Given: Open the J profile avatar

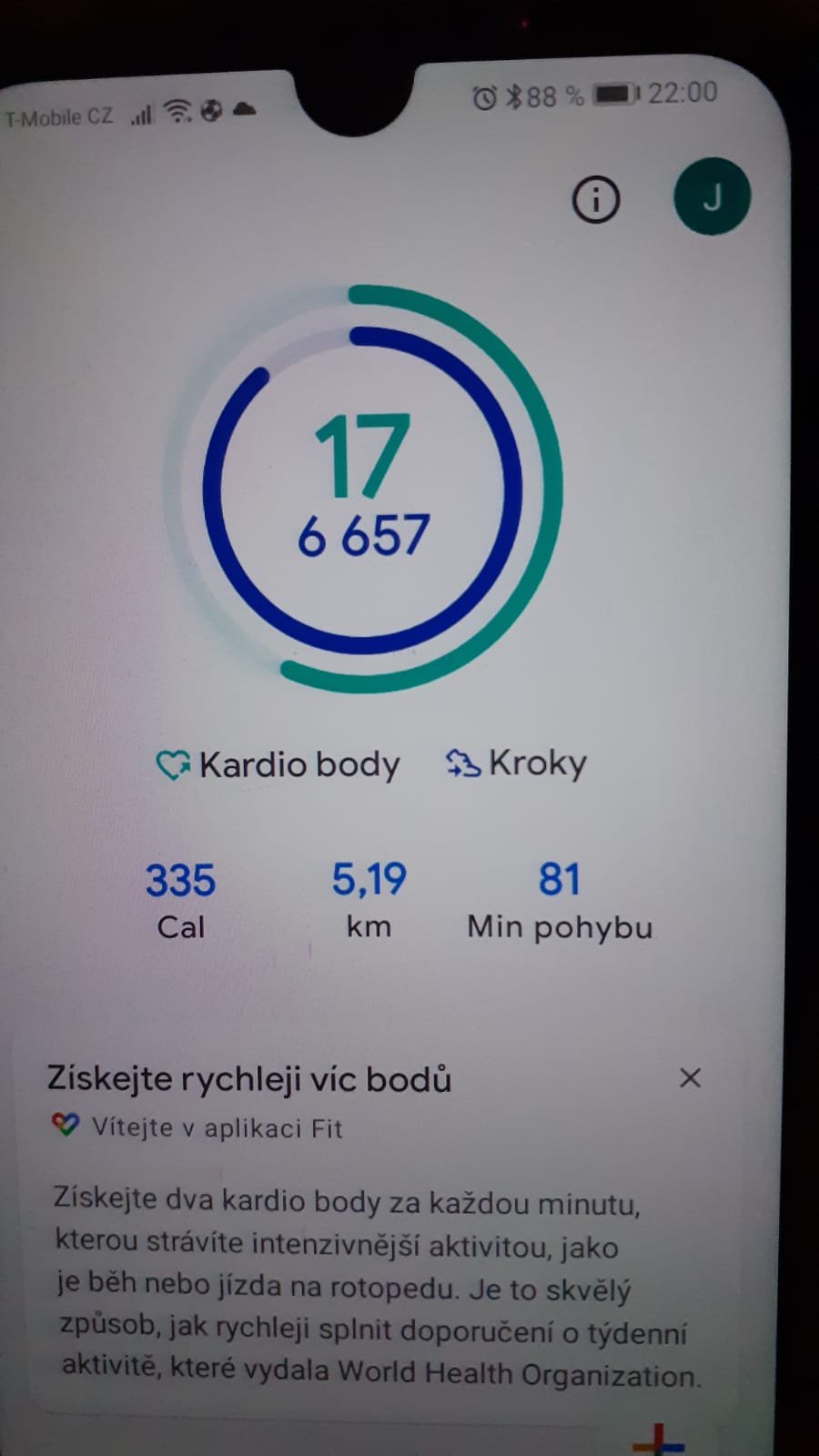Looking at the screenshot, I should [712, 197].
